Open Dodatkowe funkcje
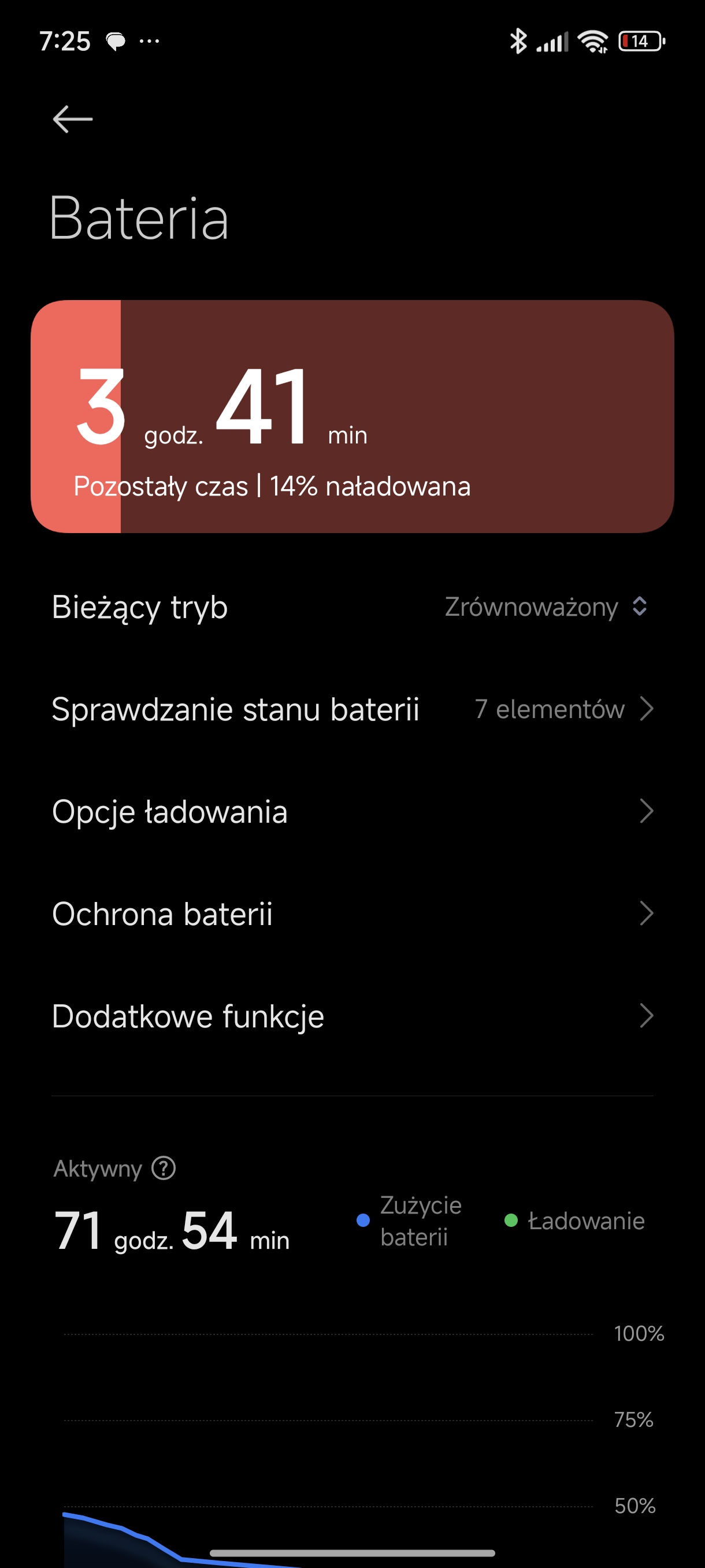The width and height of the screenshot is (705, 1568). tap(352, 1016)
